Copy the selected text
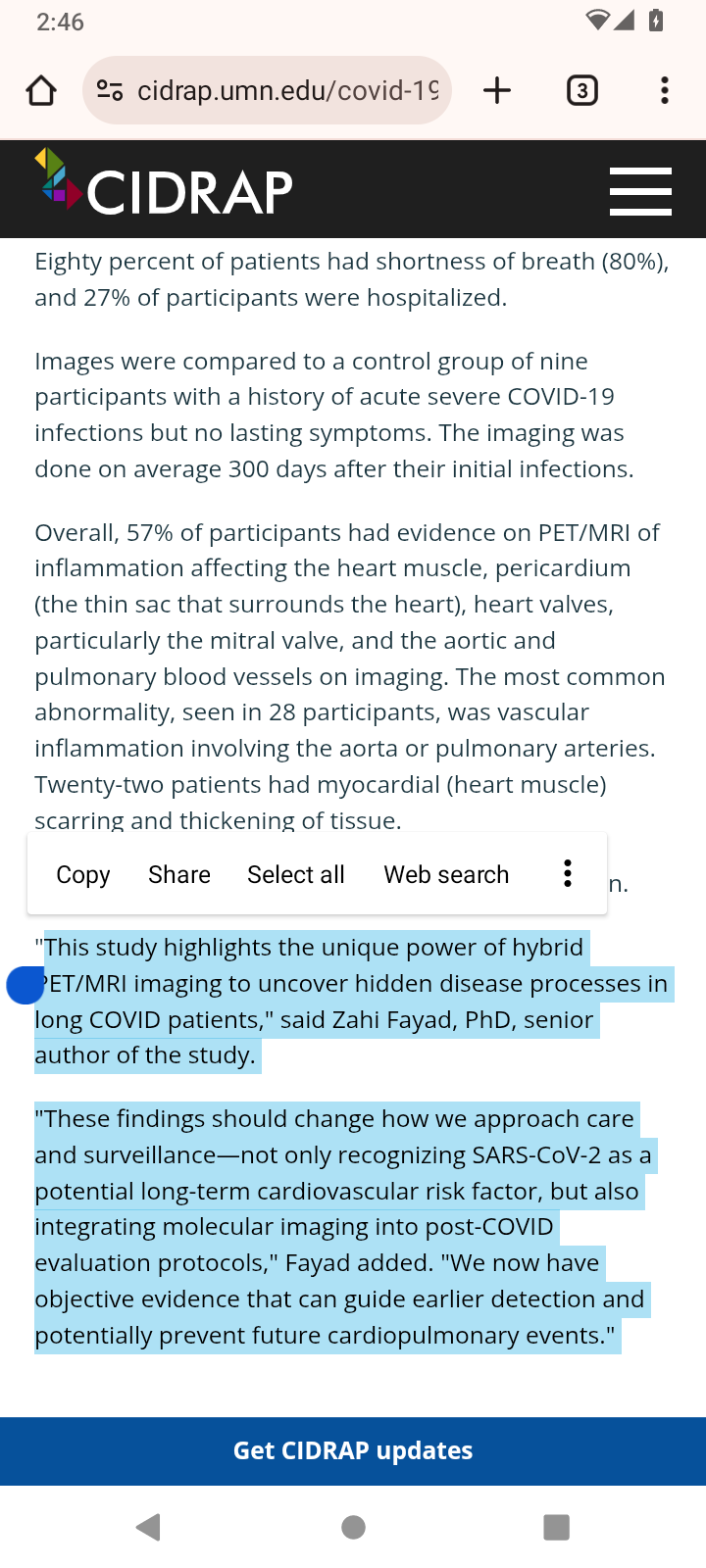The width and height of the screenshot is (706, 1568). pos(83,874)
